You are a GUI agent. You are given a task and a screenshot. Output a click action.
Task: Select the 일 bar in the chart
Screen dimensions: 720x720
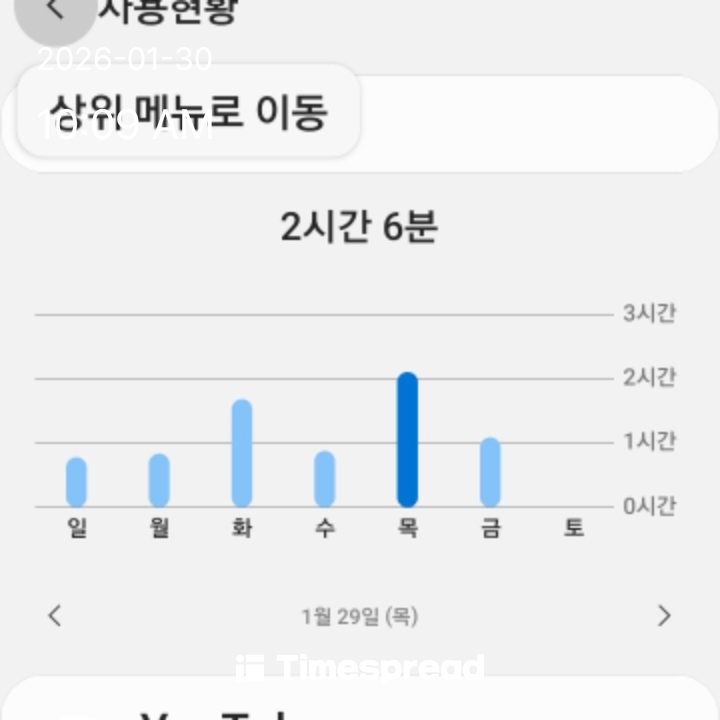click(77, 482)
